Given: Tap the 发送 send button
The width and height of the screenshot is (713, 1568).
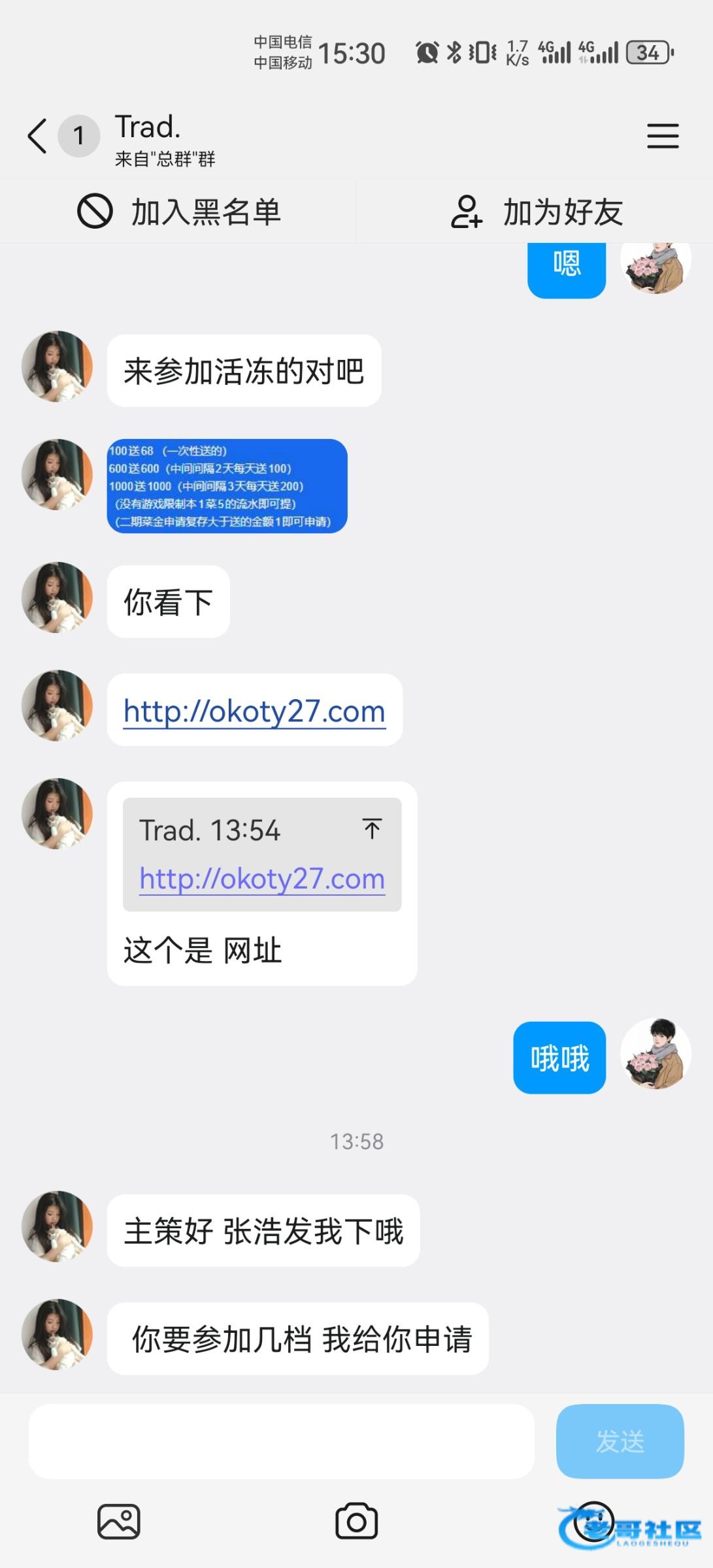Looking at the screenshot, I should click(620, 1441).
